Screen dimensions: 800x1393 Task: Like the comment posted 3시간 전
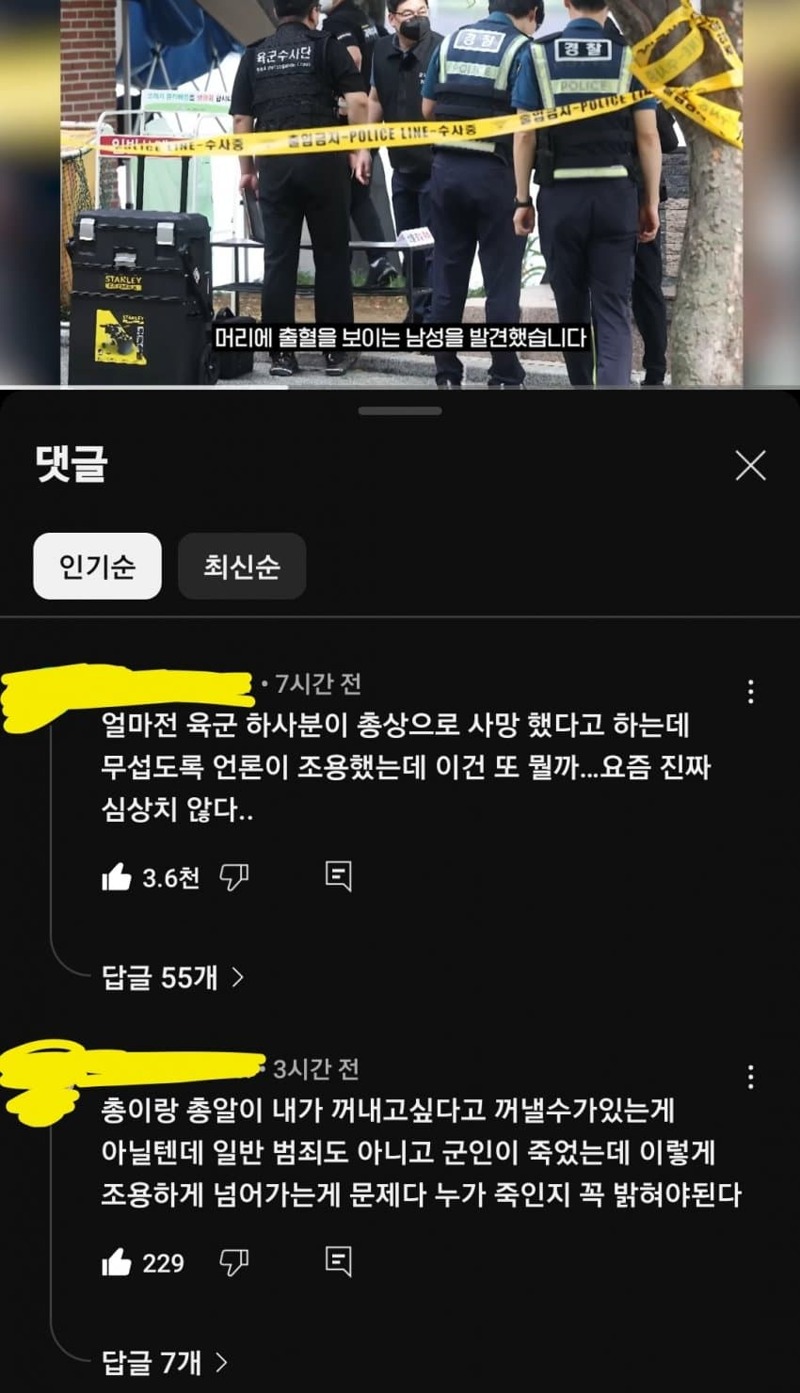coord(117,1262)
